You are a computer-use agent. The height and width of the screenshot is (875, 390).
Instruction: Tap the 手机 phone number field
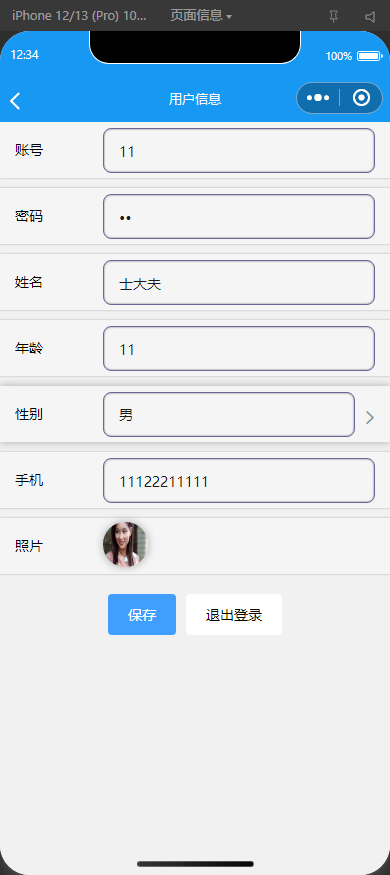pyautogui.click(x=239, y=480)
